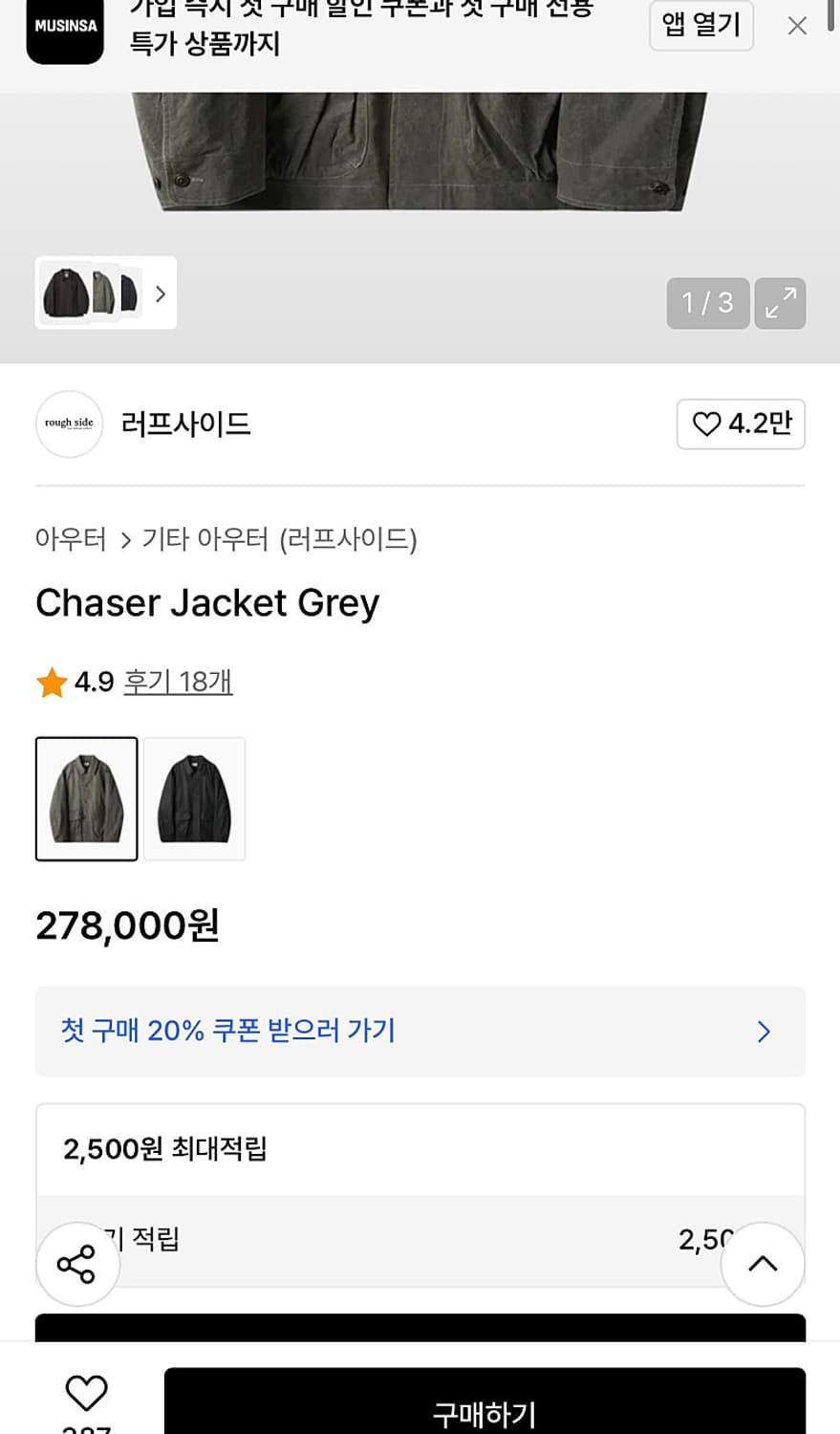The image size is (840, 1434).
Task: Expand the image thumbnail strip arrow
Action: (x=159, y=293)
